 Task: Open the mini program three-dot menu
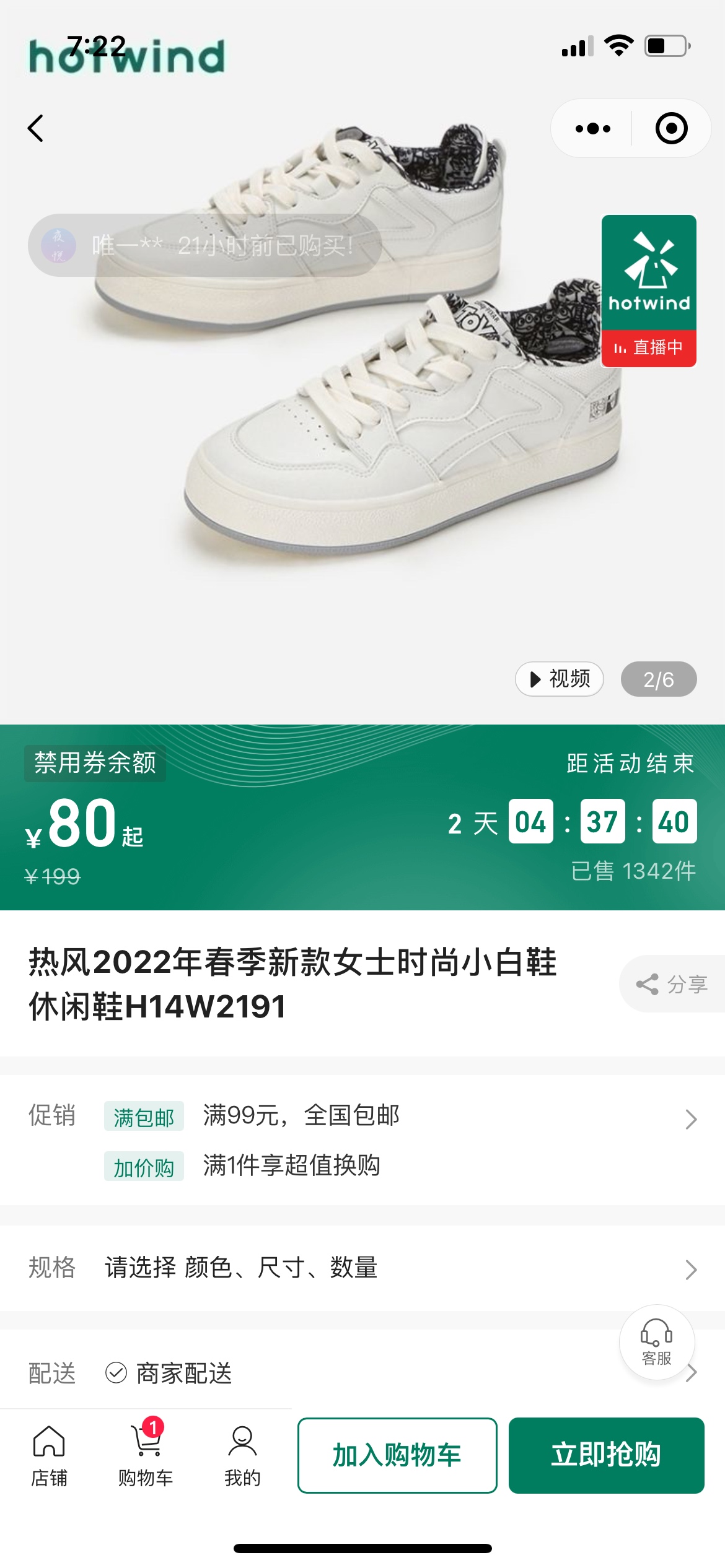[x=592, y=128]
